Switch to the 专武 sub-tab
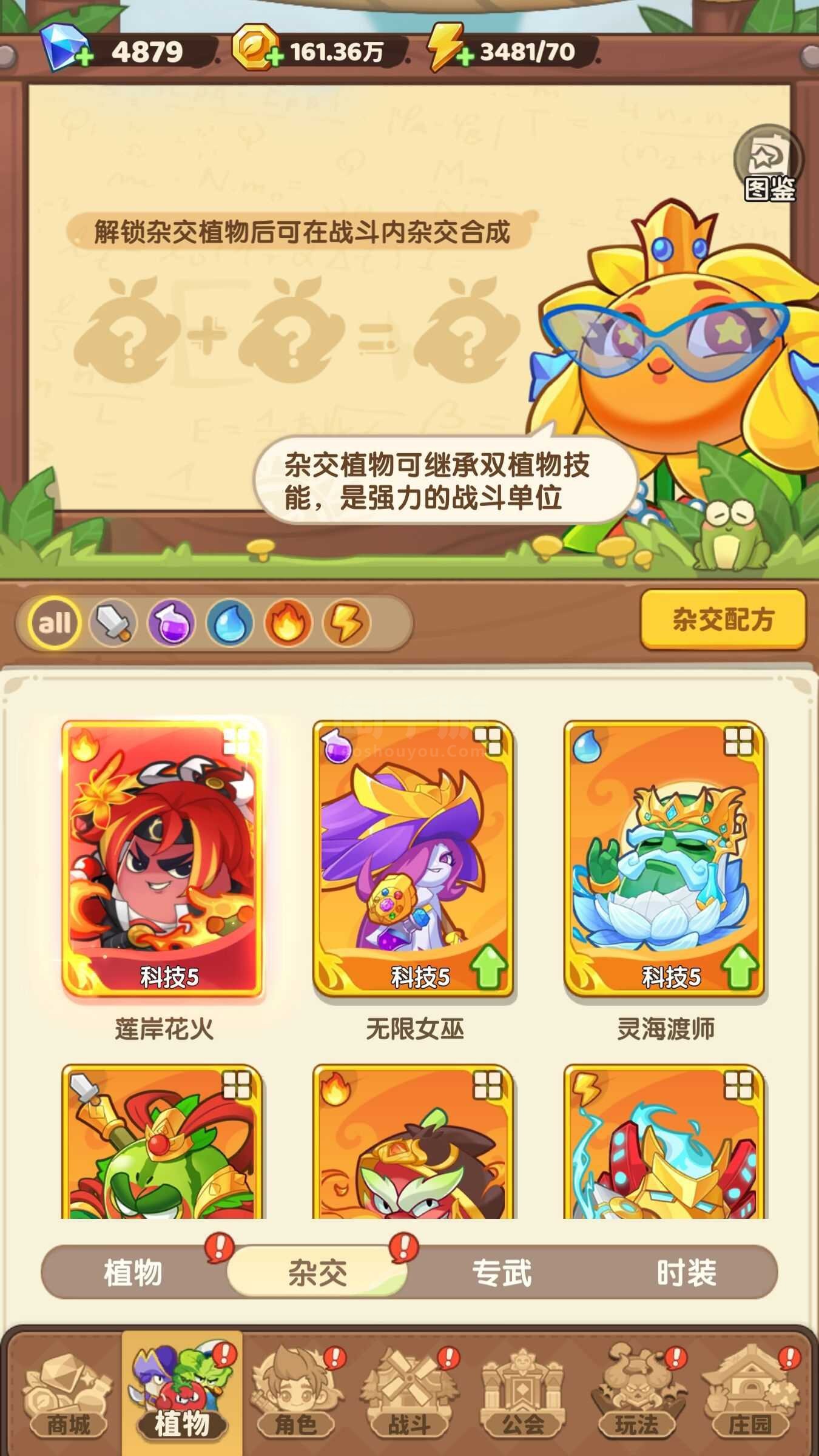The image size is (819, 1456). 502,1272
